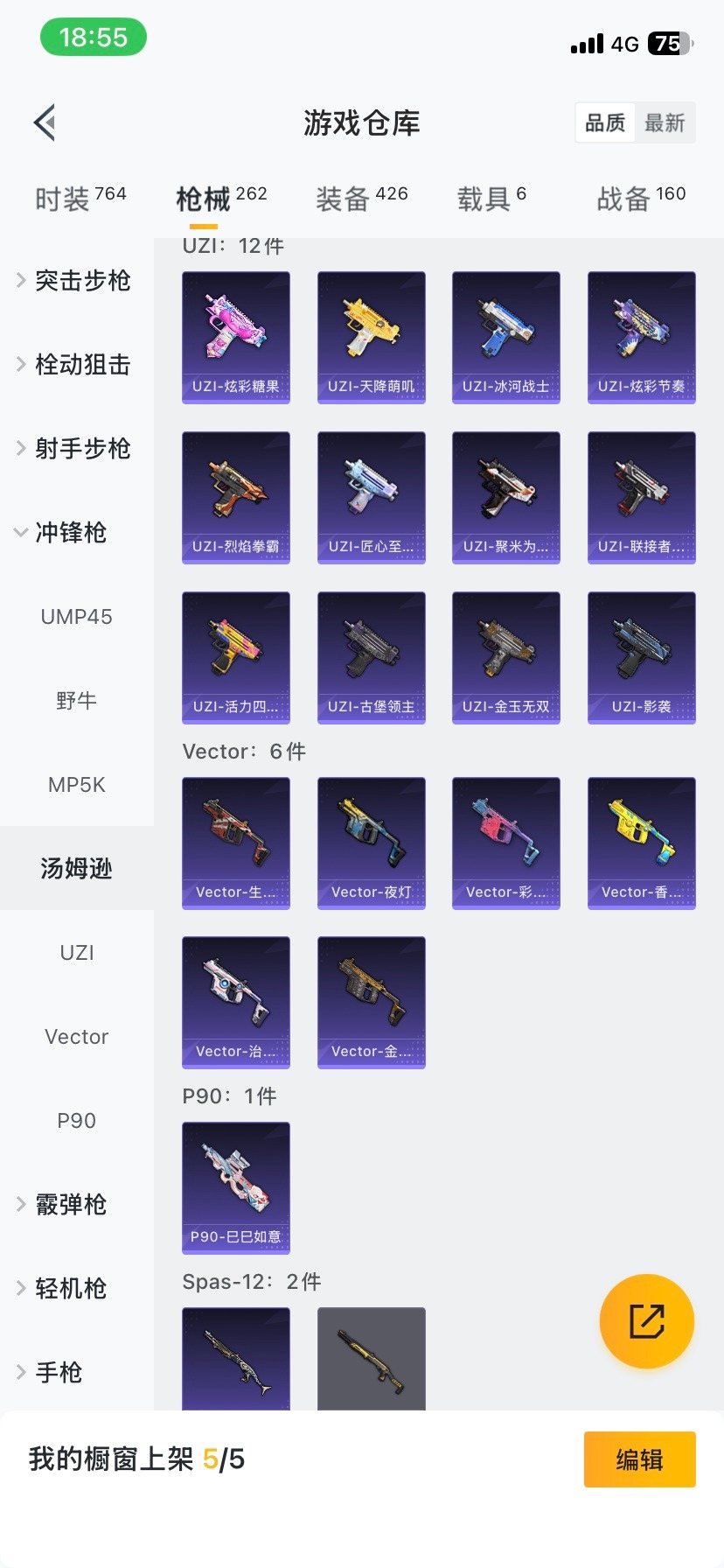Open the 载具 6 tab
The image size is (724, 1568).
tap(492, 196)
